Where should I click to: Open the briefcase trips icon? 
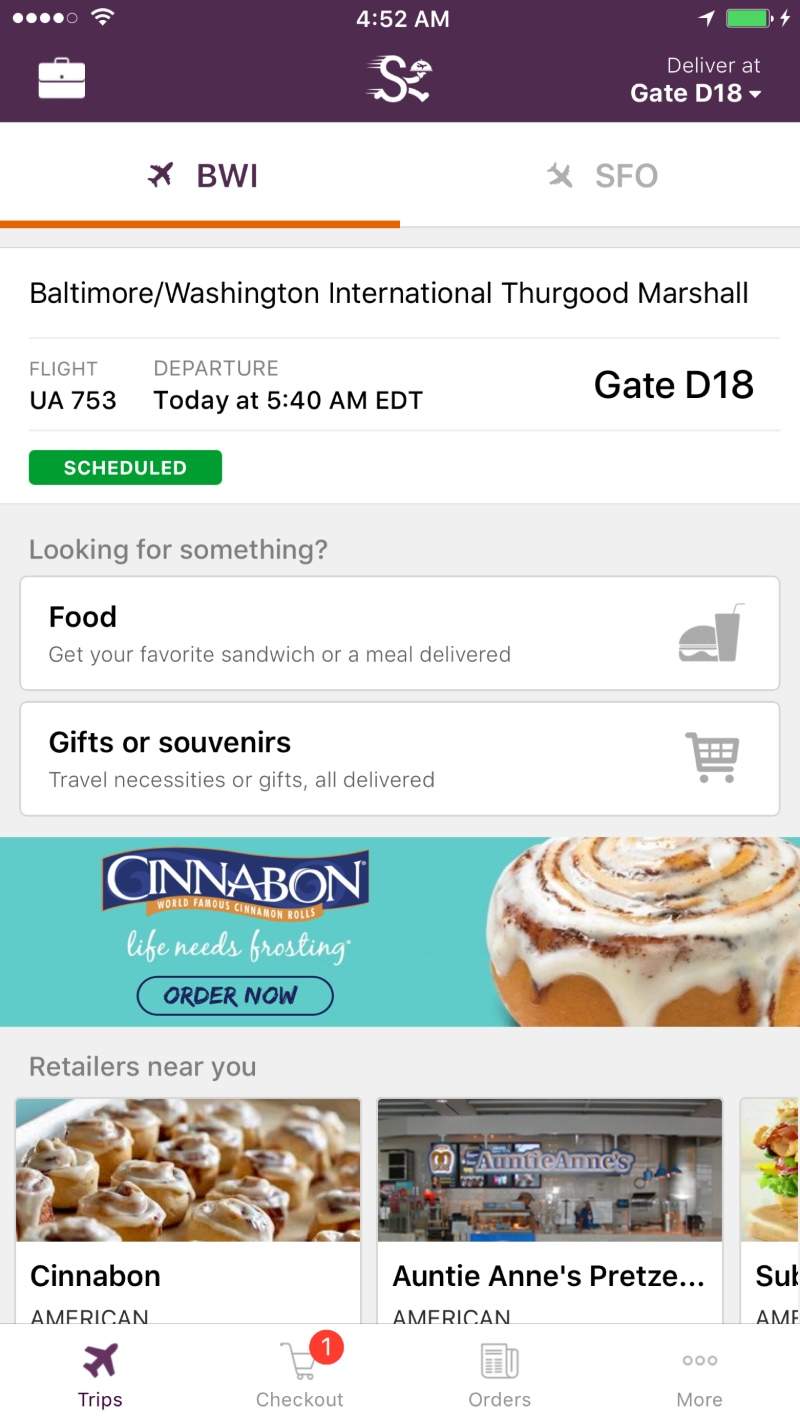(x=61, y=79)
